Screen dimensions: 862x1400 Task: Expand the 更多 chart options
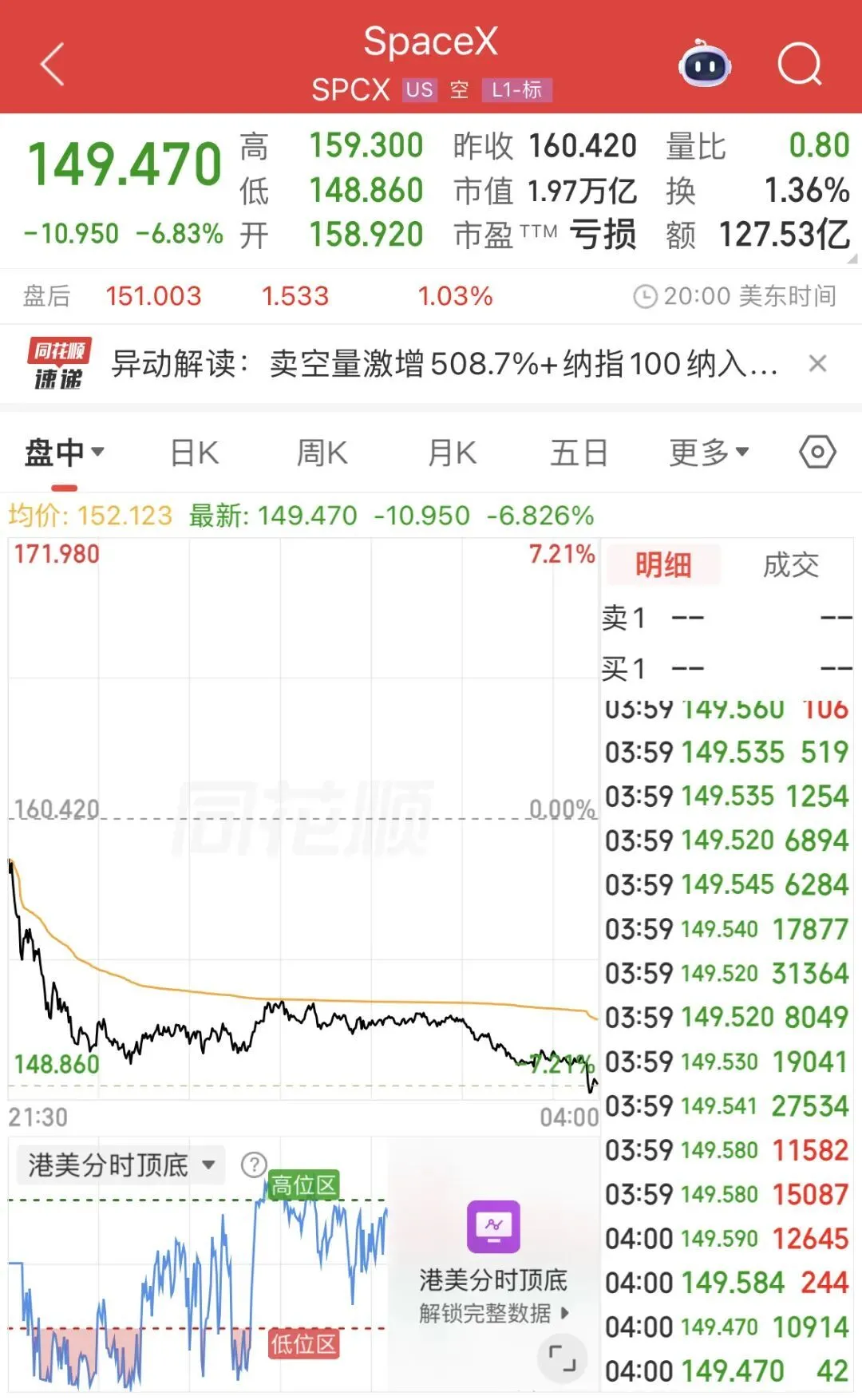point(709,453)
